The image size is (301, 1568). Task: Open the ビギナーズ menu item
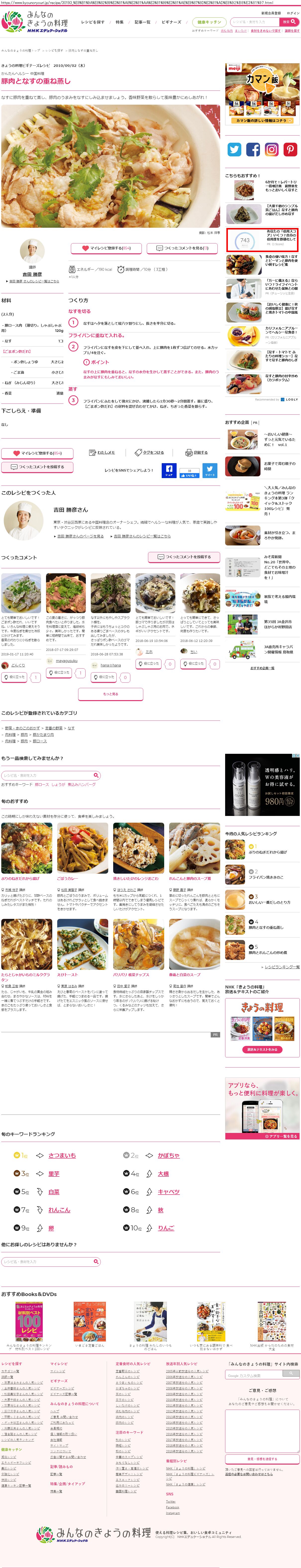pyautogui.click(x=171, y=22)
